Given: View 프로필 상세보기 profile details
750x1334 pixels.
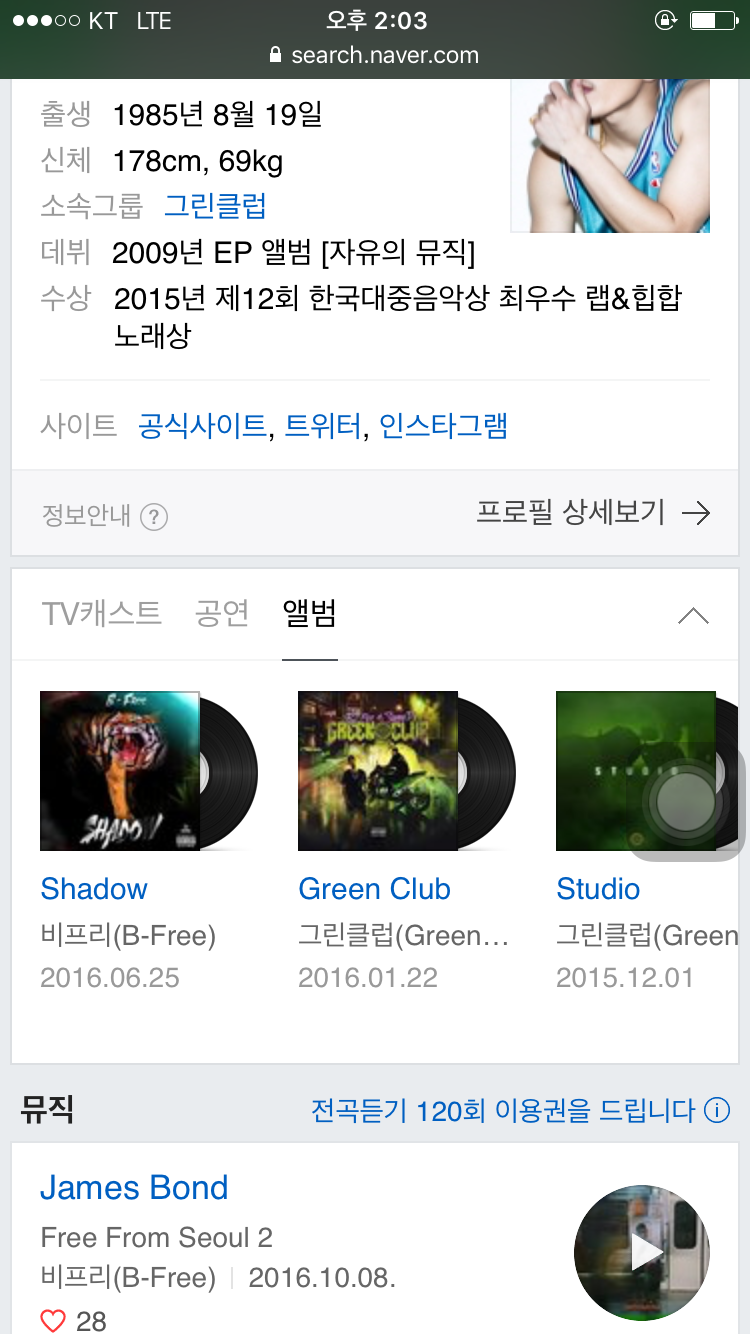Looking at the screenshot, I should 593,514.
